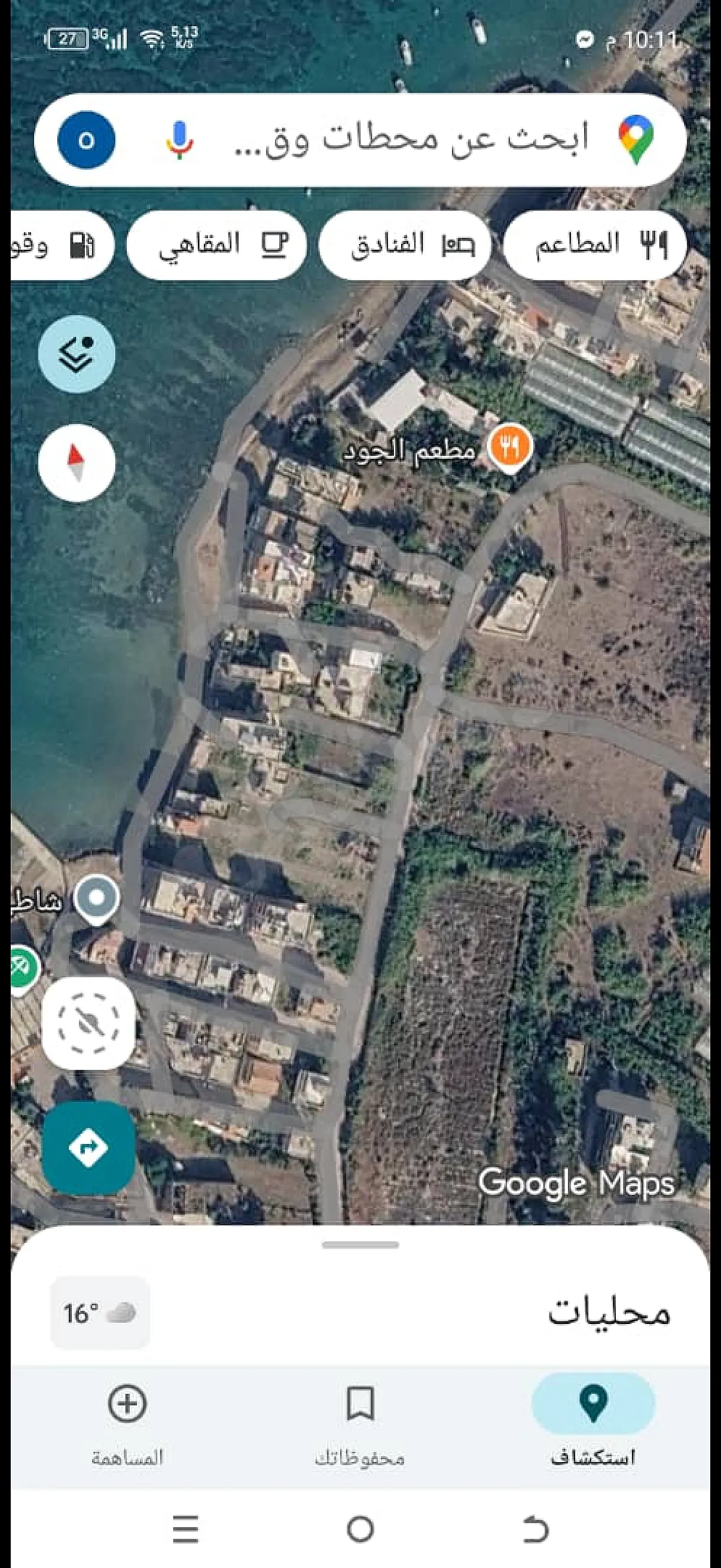This screenshot has width=721, height=1568.
Task: Select the الفنادق hotels chip
Action: (x=405, y=245)
